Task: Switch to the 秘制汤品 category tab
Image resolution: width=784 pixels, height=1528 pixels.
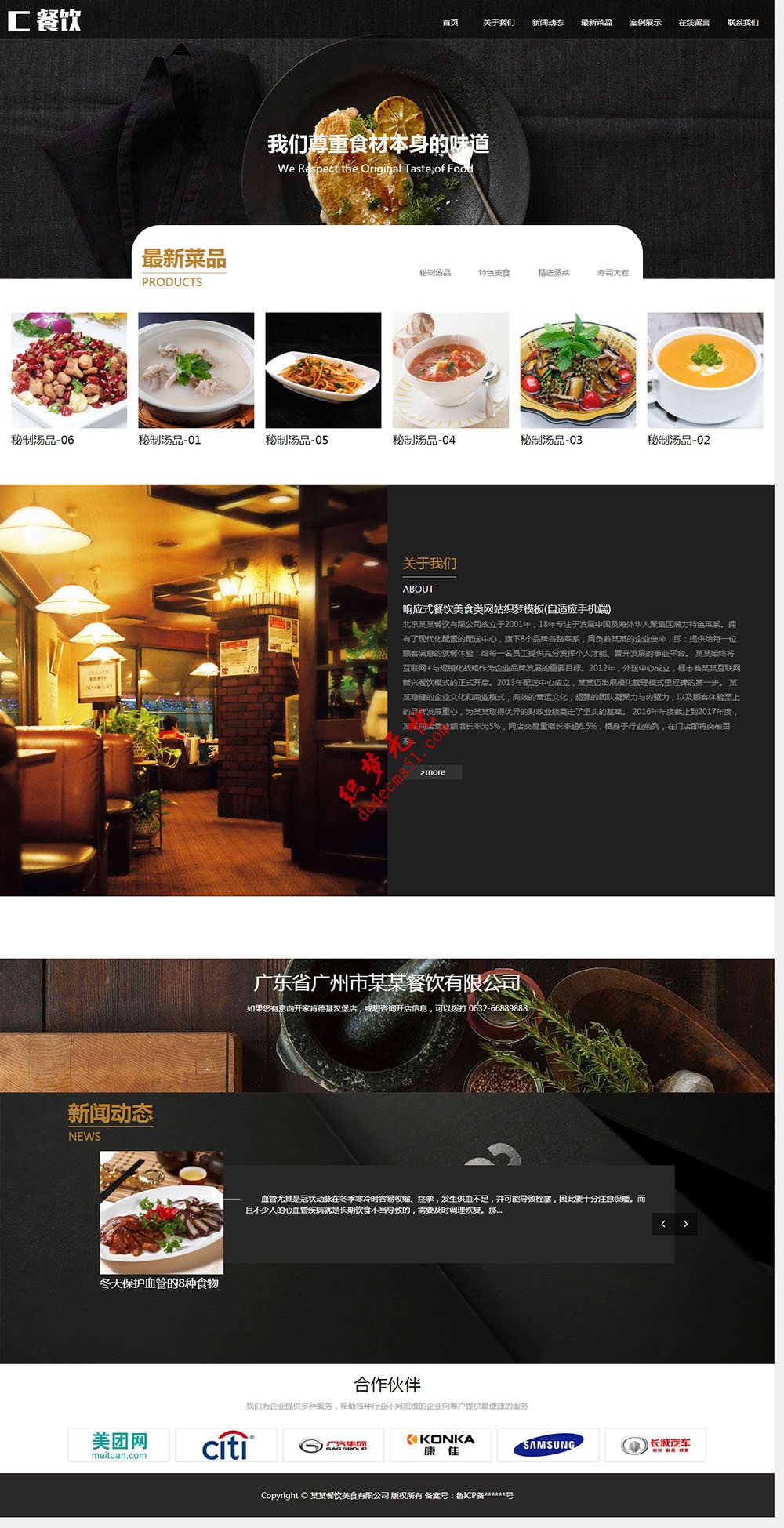Action: 434,273
